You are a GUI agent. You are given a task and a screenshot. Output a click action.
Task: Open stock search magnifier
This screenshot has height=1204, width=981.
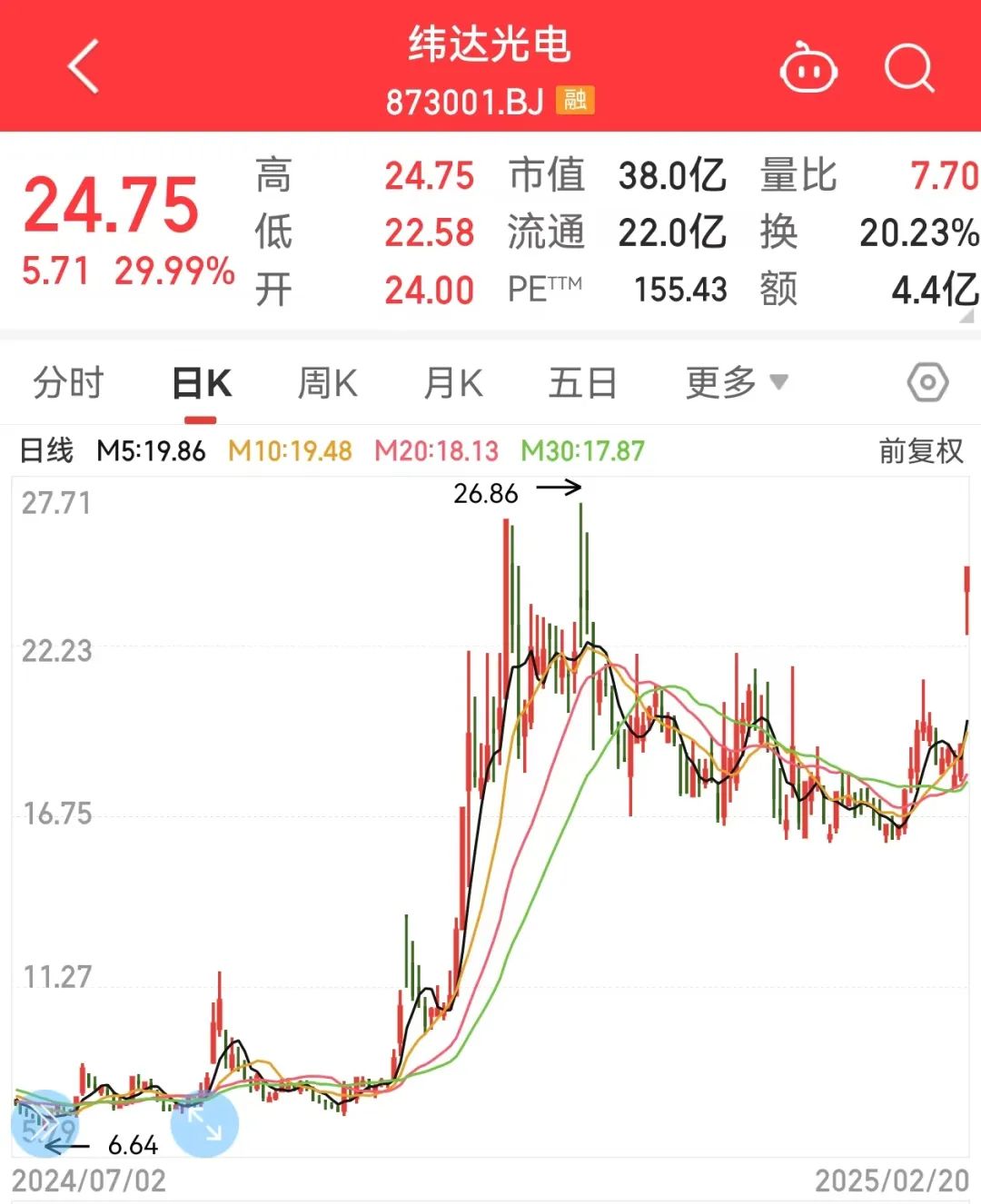(x=909, y=68)
